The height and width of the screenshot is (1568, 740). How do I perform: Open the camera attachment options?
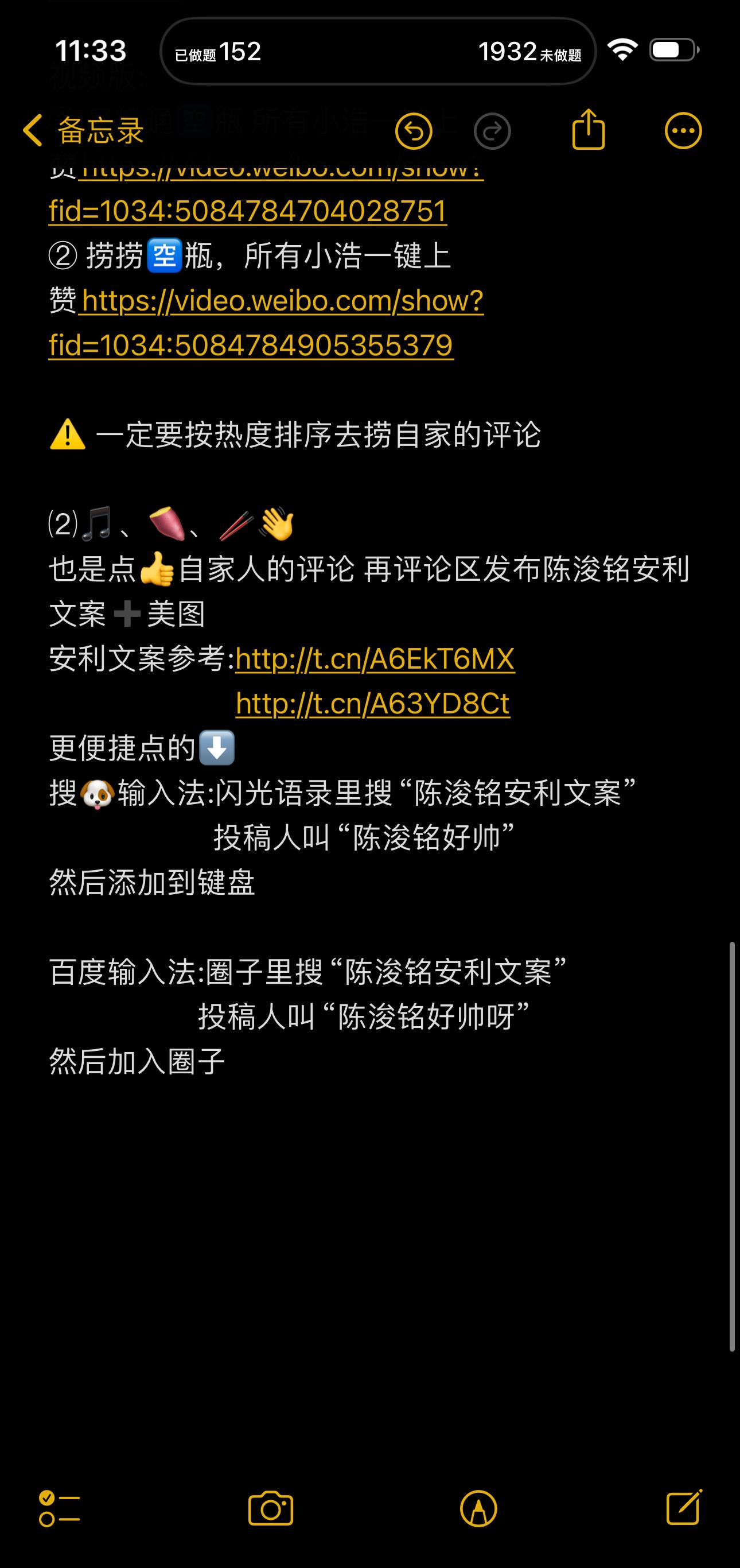(271, 1508)
